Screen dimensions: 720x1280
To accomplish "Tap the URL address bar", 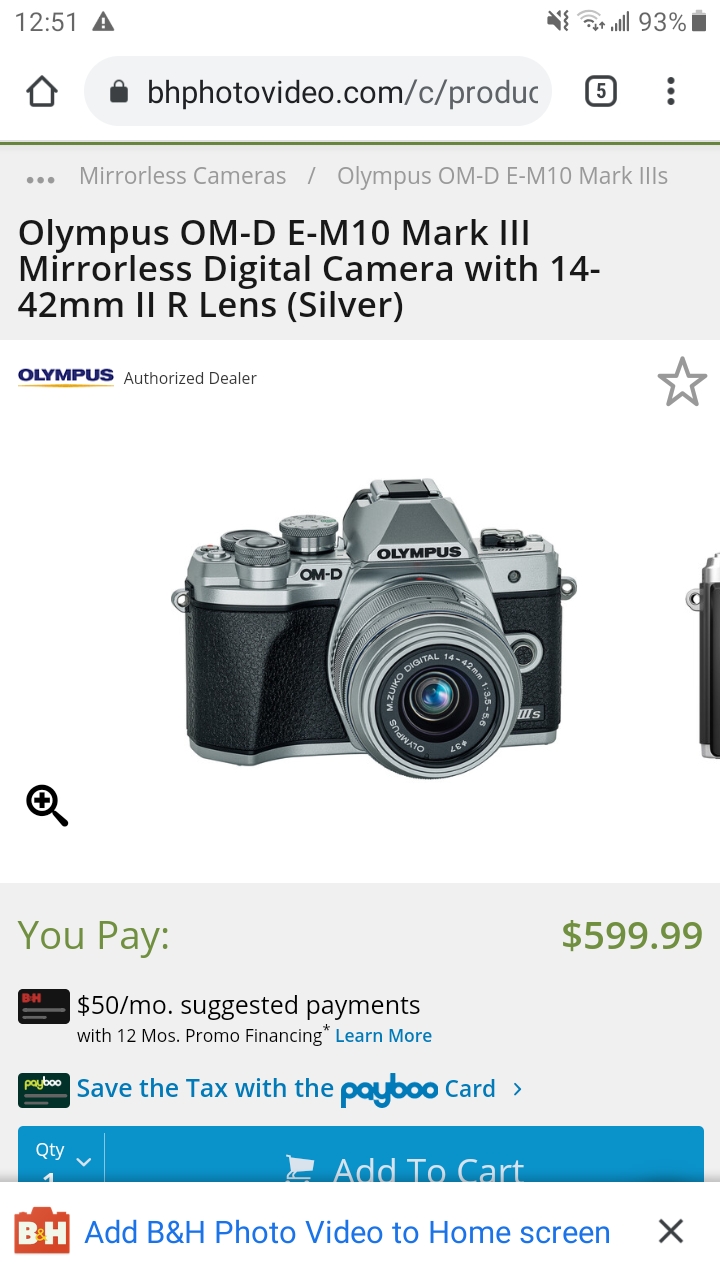I will (x=330, y=92).
